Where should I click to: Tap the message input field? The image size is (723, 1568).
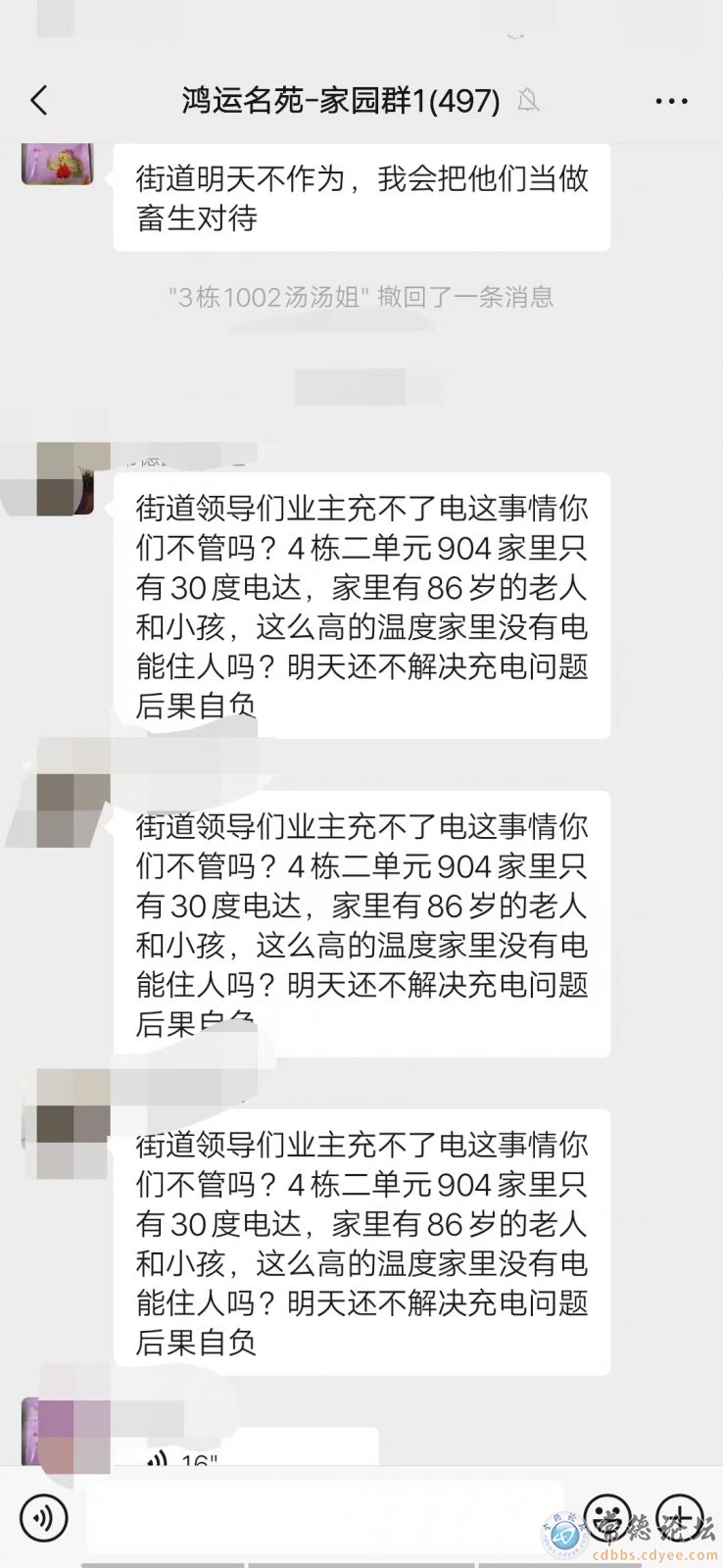pos(323,1517)
